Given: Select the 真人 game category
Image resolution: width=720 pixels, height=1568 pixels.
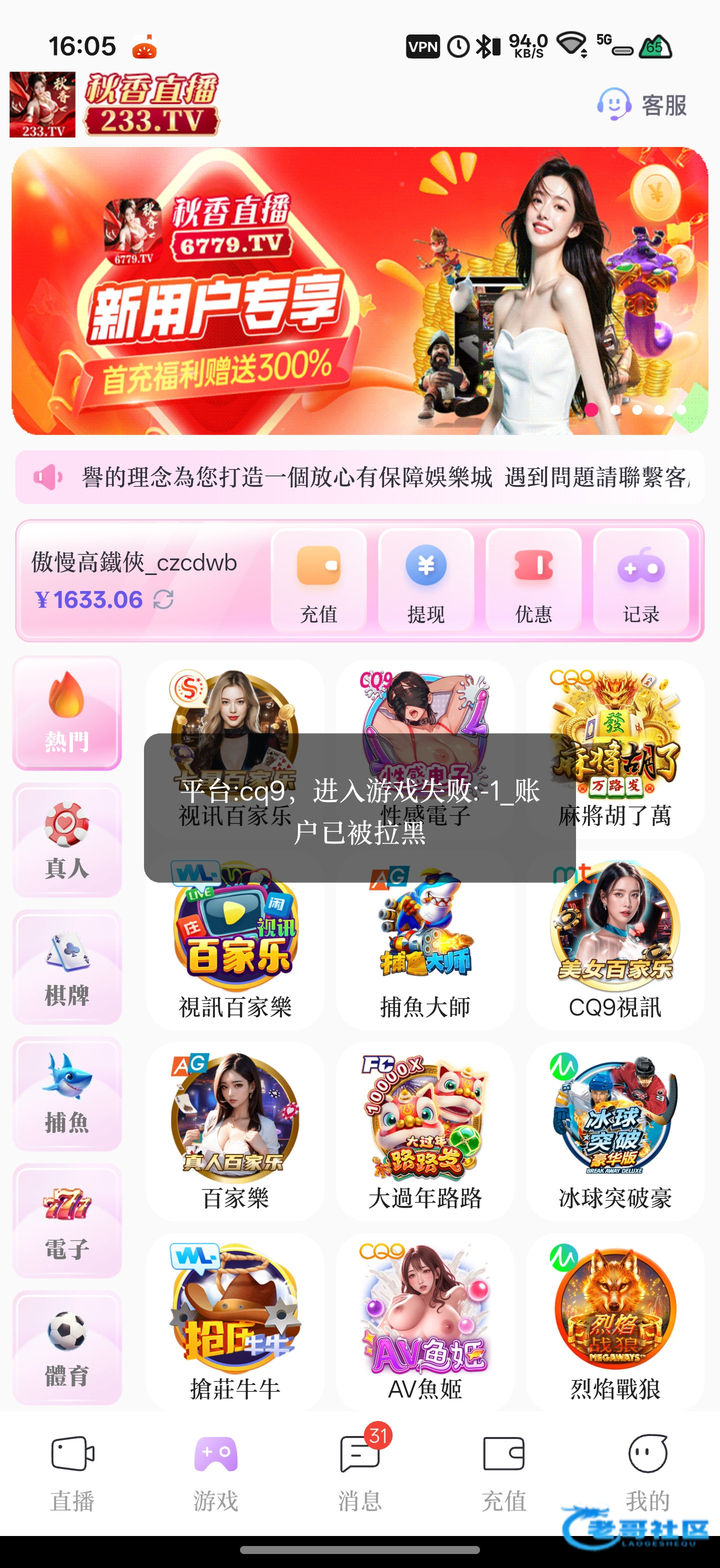Looking at the screenshot, I should point(67,840).
